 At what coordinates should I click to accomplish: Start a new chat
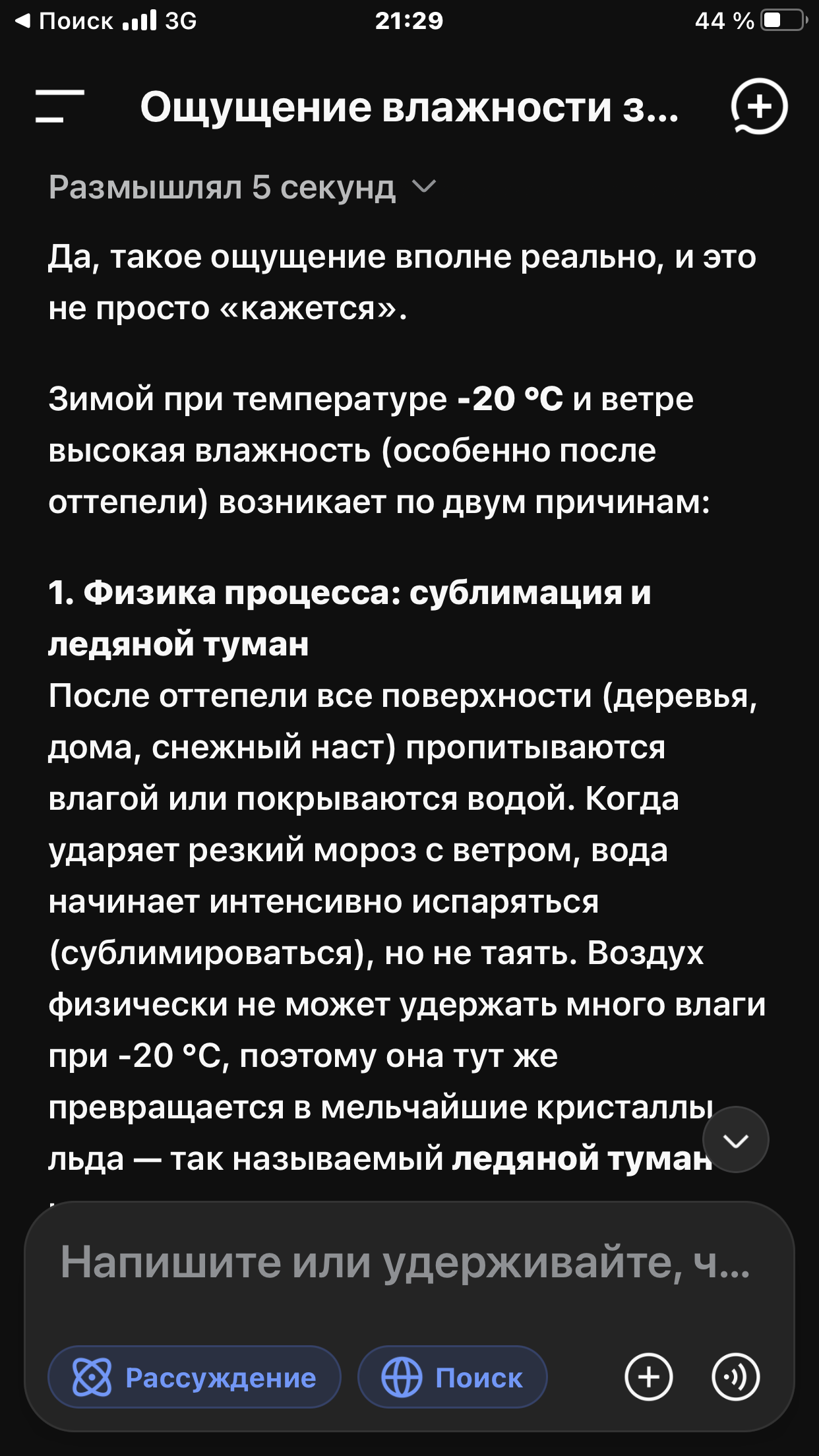(x=759, y=106)
